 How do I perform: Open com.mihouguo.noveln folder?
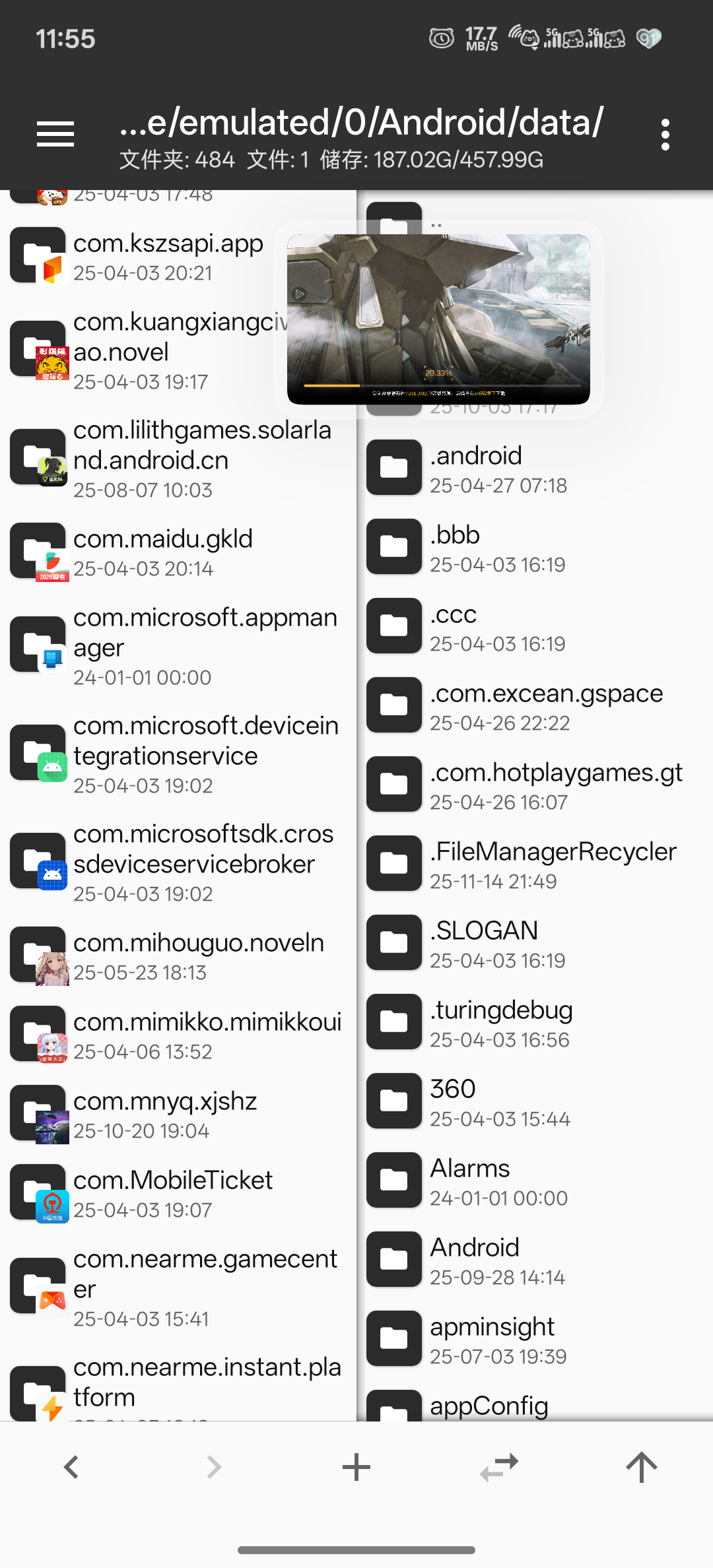198,956
